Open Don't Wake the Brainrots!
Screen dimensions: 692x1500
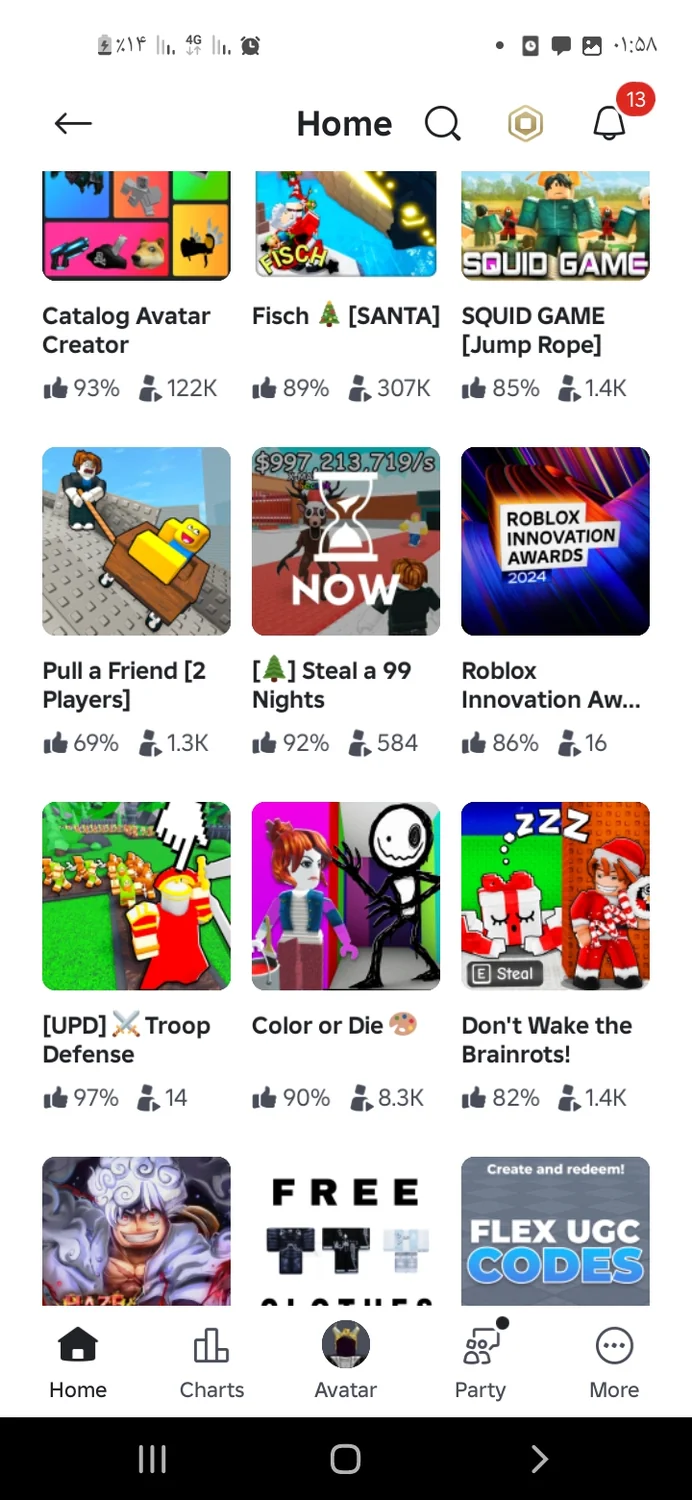555,896
